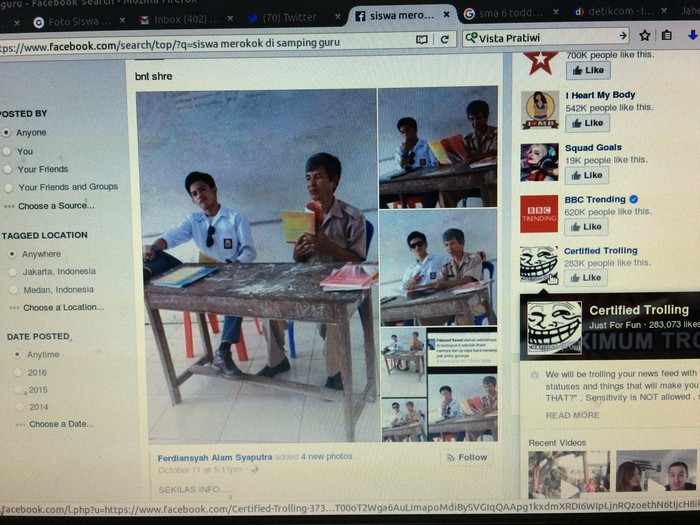Follow Ferdiansyah Alam Syaputra
This screenshot has width=700, height=525.
pos(466,457)
